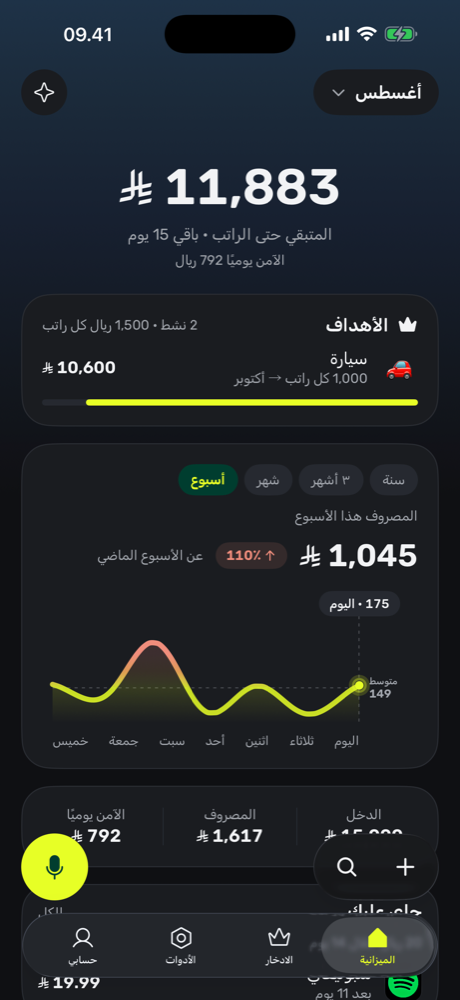
Task: Tap the sparkle assistant icon
Action: tap(44, 92)
